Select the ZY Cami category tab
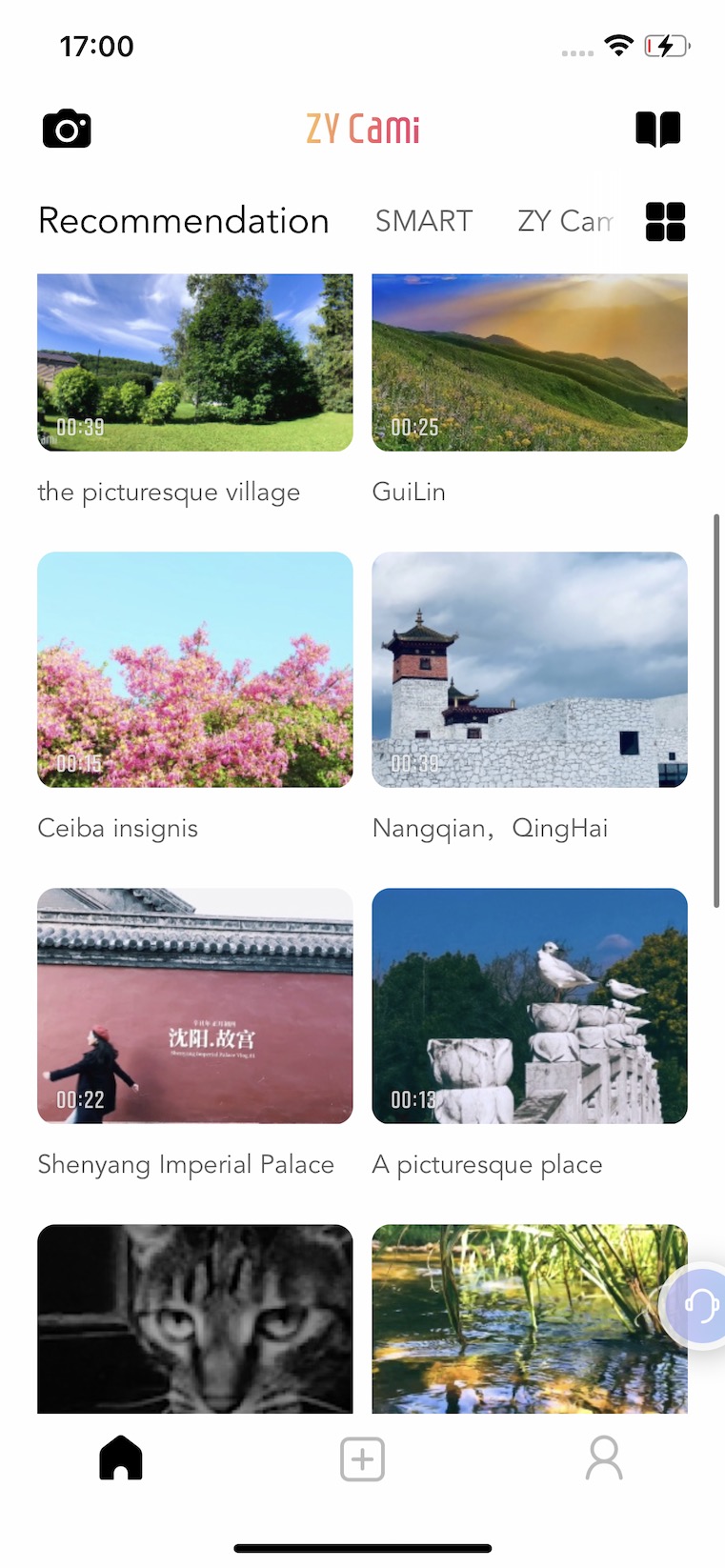 [564, 221]
